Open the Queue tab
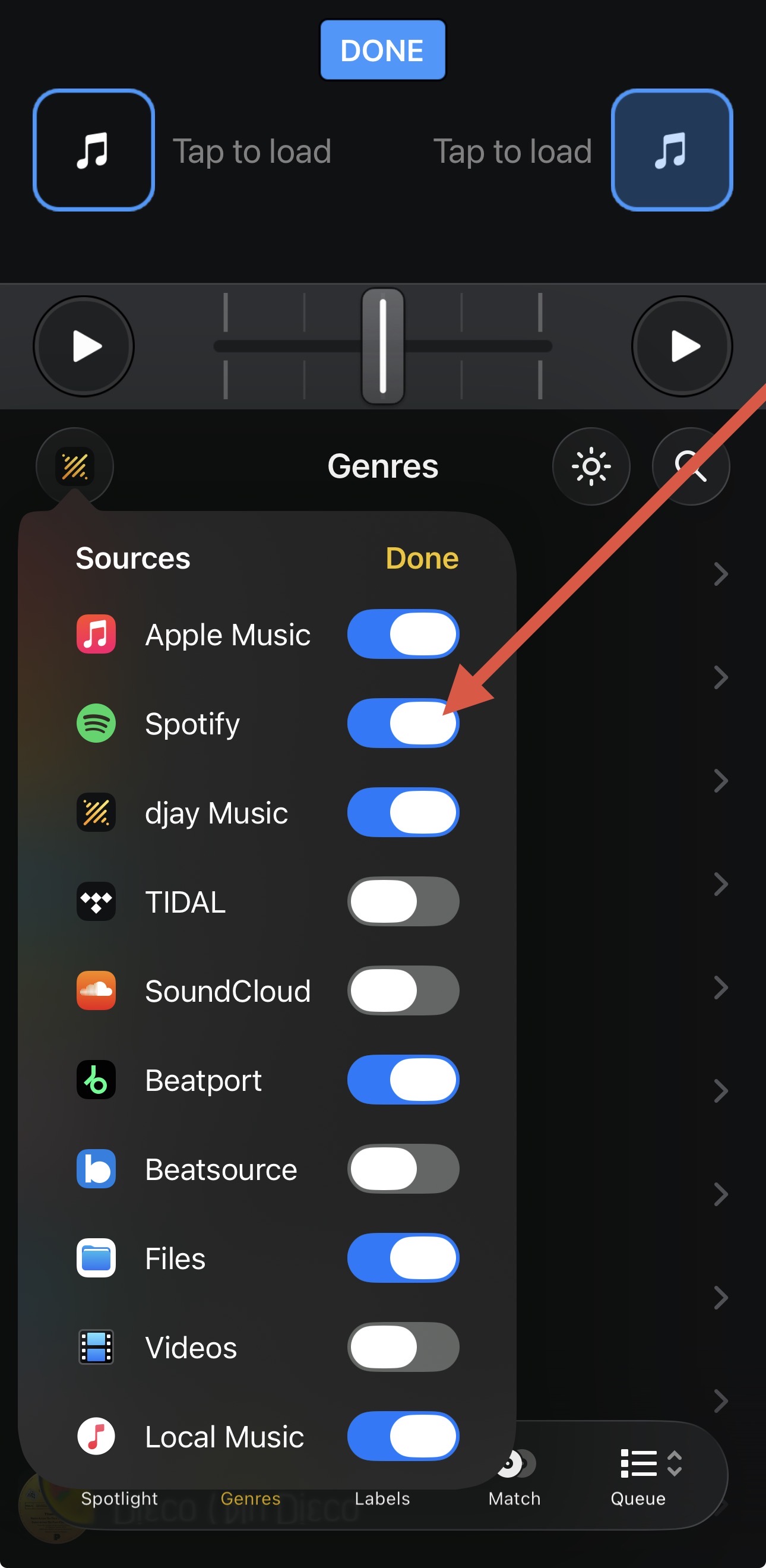 638,1479
